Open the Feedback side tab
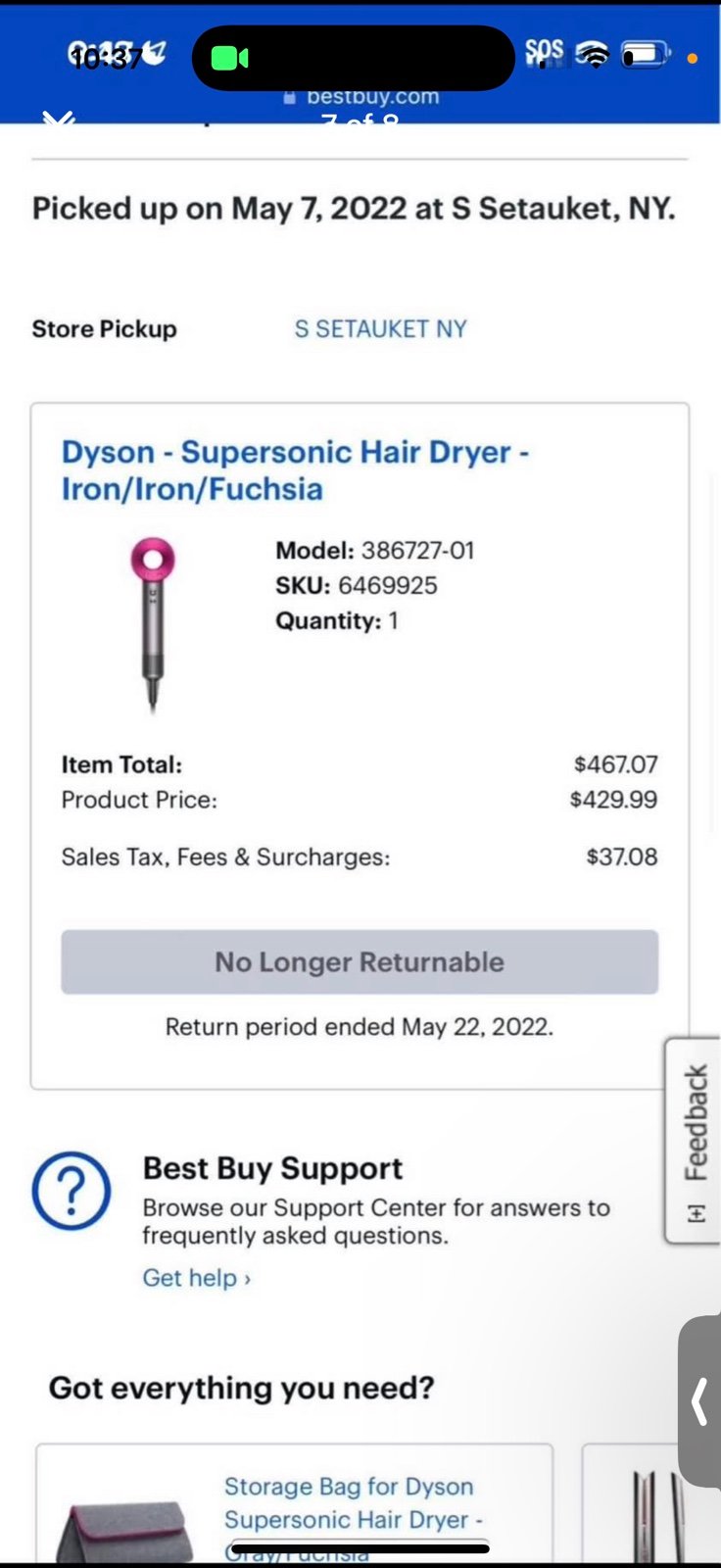 tap(694, 1142)
